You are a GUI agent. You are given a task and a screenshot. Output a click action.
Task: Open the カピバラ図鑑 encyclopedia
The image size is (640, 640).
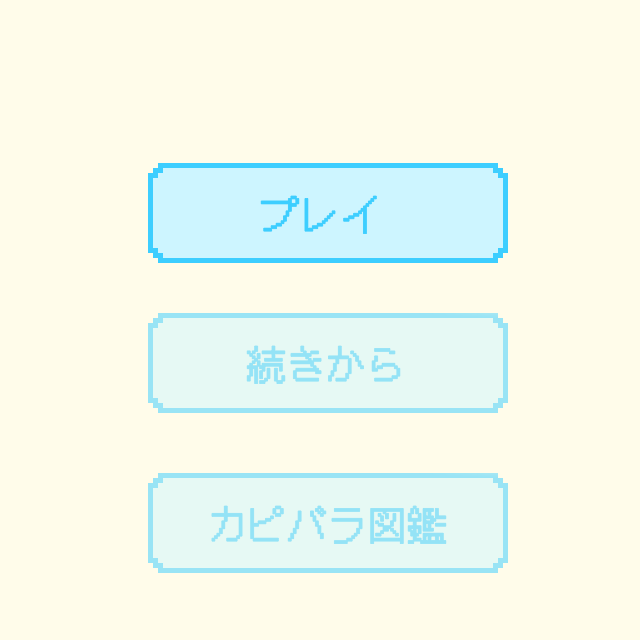coord(327,524)
